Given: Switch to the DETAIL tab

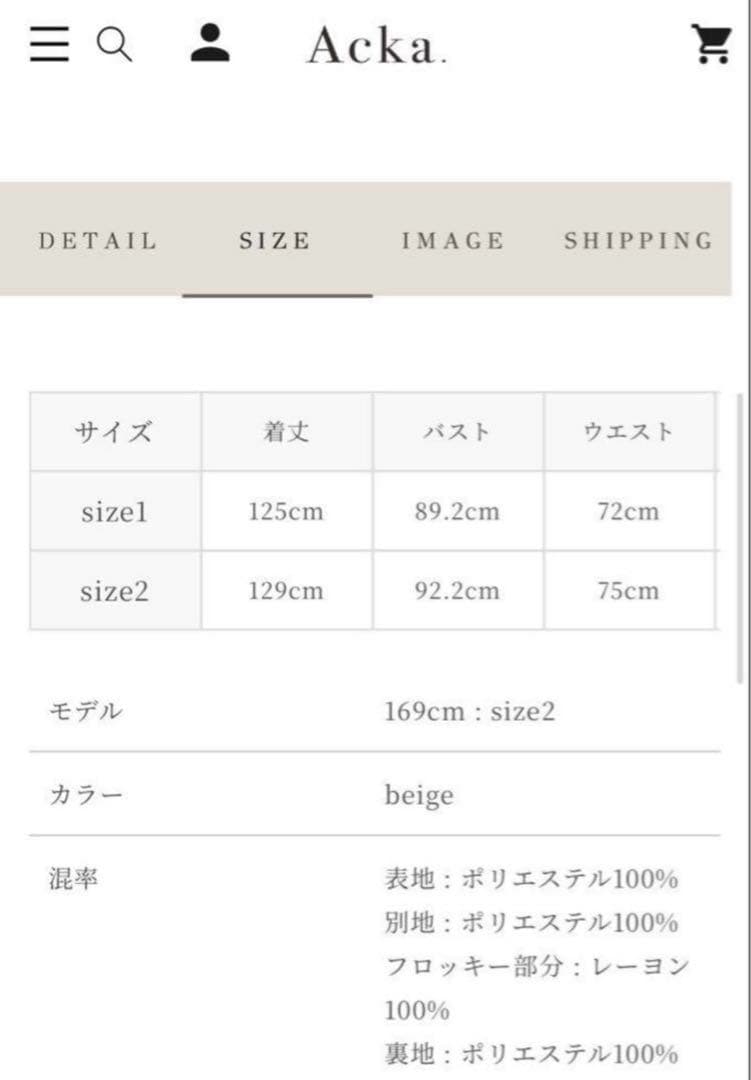Looking at the screenshot, I should pos(97,240).
